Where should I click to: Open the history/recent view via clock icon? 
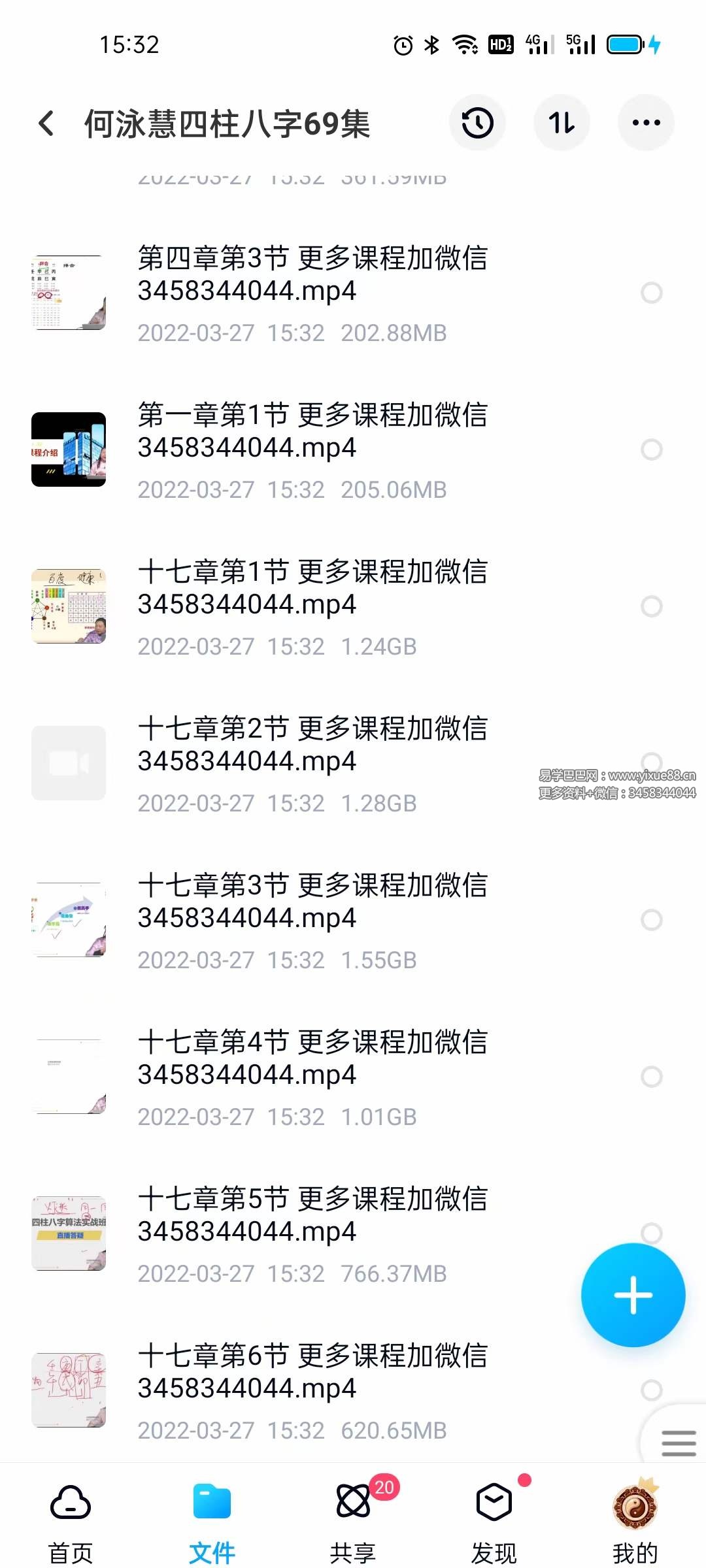pos(477,123)
